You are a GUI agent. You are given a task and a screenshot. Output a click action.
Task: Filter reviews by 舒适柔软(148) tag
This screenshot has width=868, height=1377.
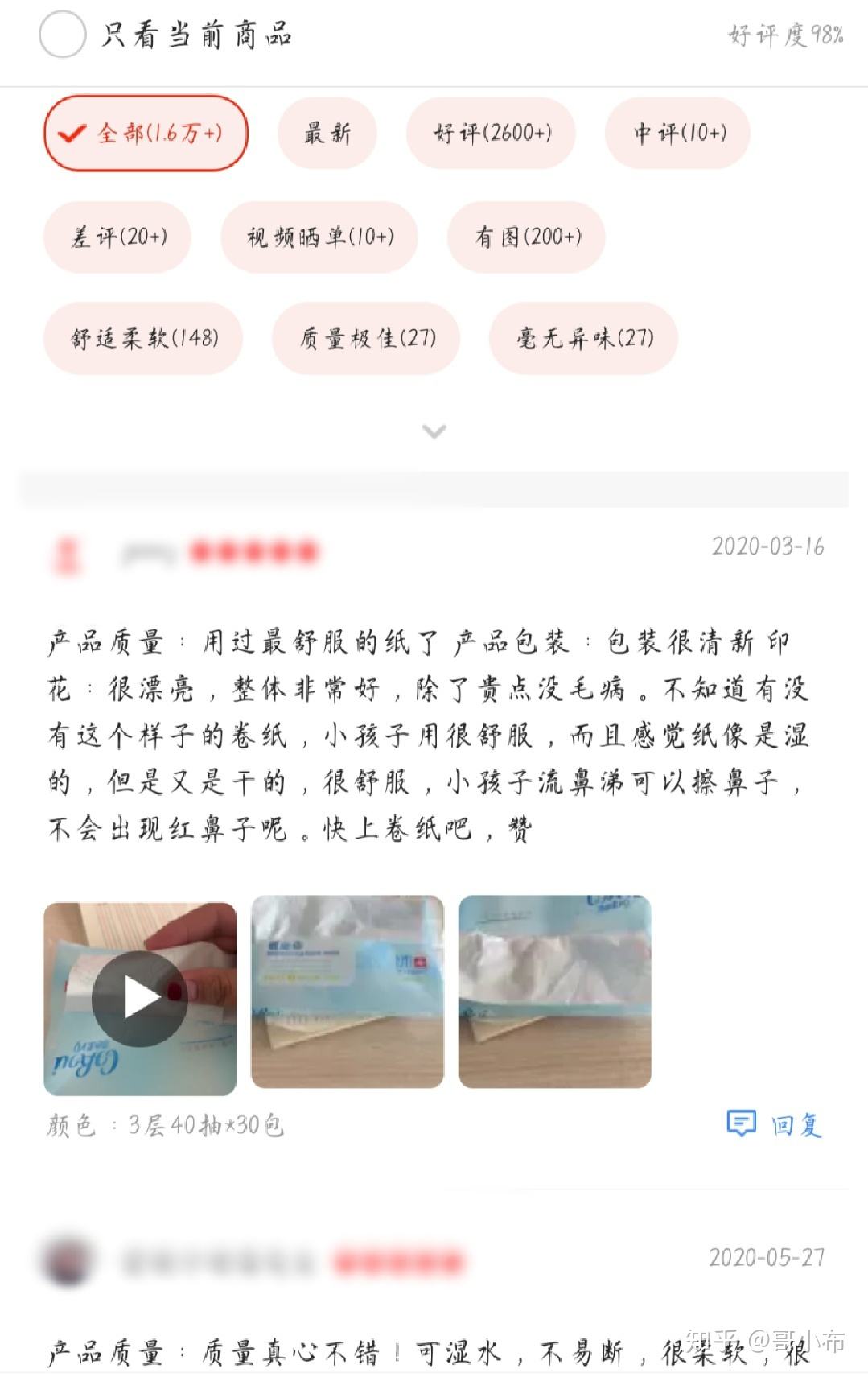click(x=142, y=339)
